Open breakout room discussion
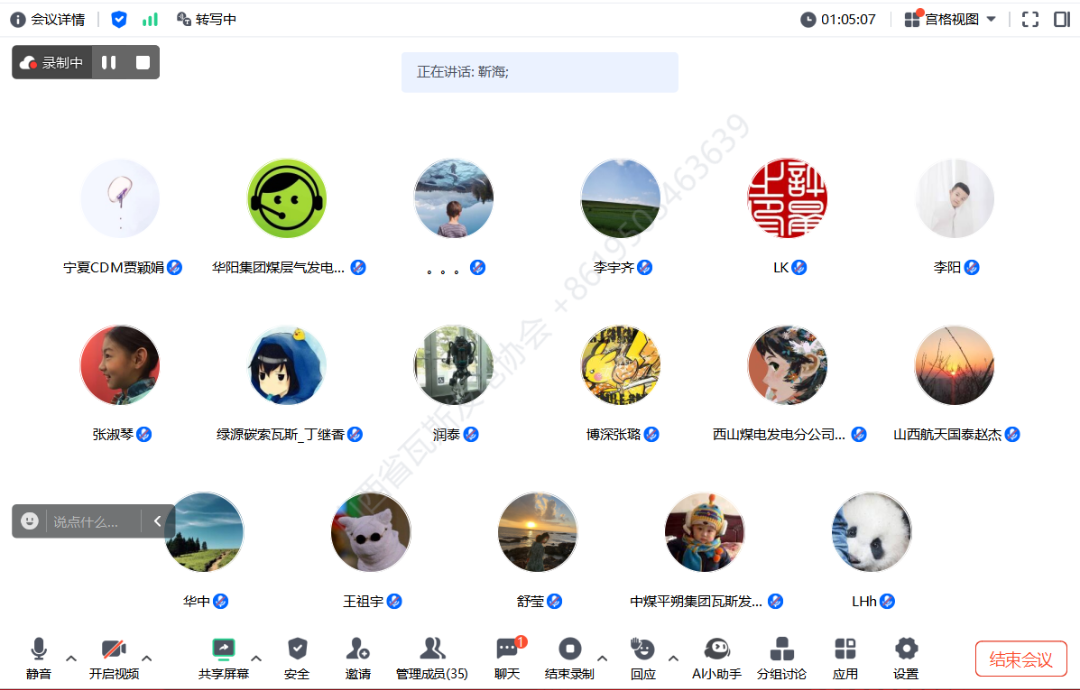Image resolution: width=1080 pixels, height=690 pixels. [782, 657]
